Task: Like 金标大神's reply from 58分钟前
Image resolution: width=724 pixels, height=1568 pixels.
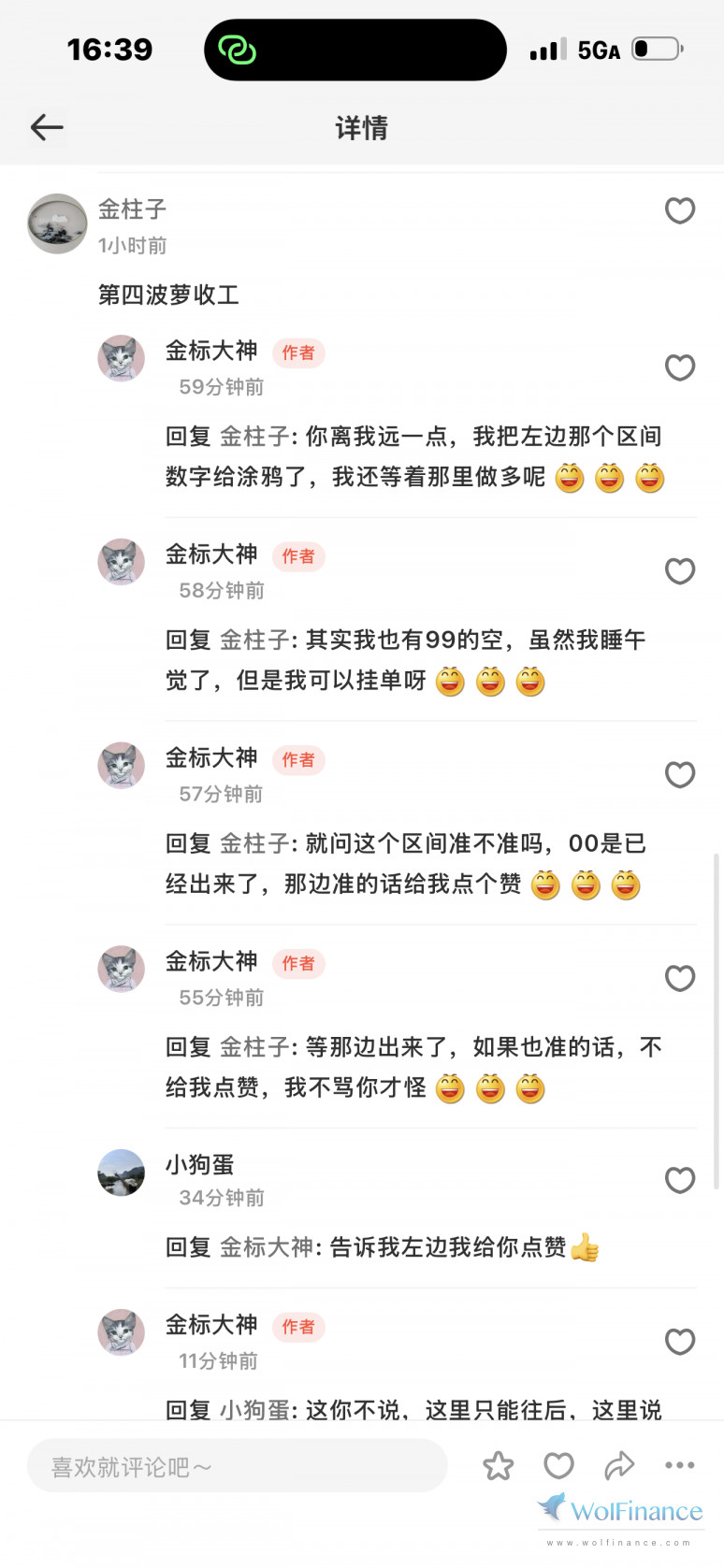Action: pyautogui.click(x=680, y=570)
